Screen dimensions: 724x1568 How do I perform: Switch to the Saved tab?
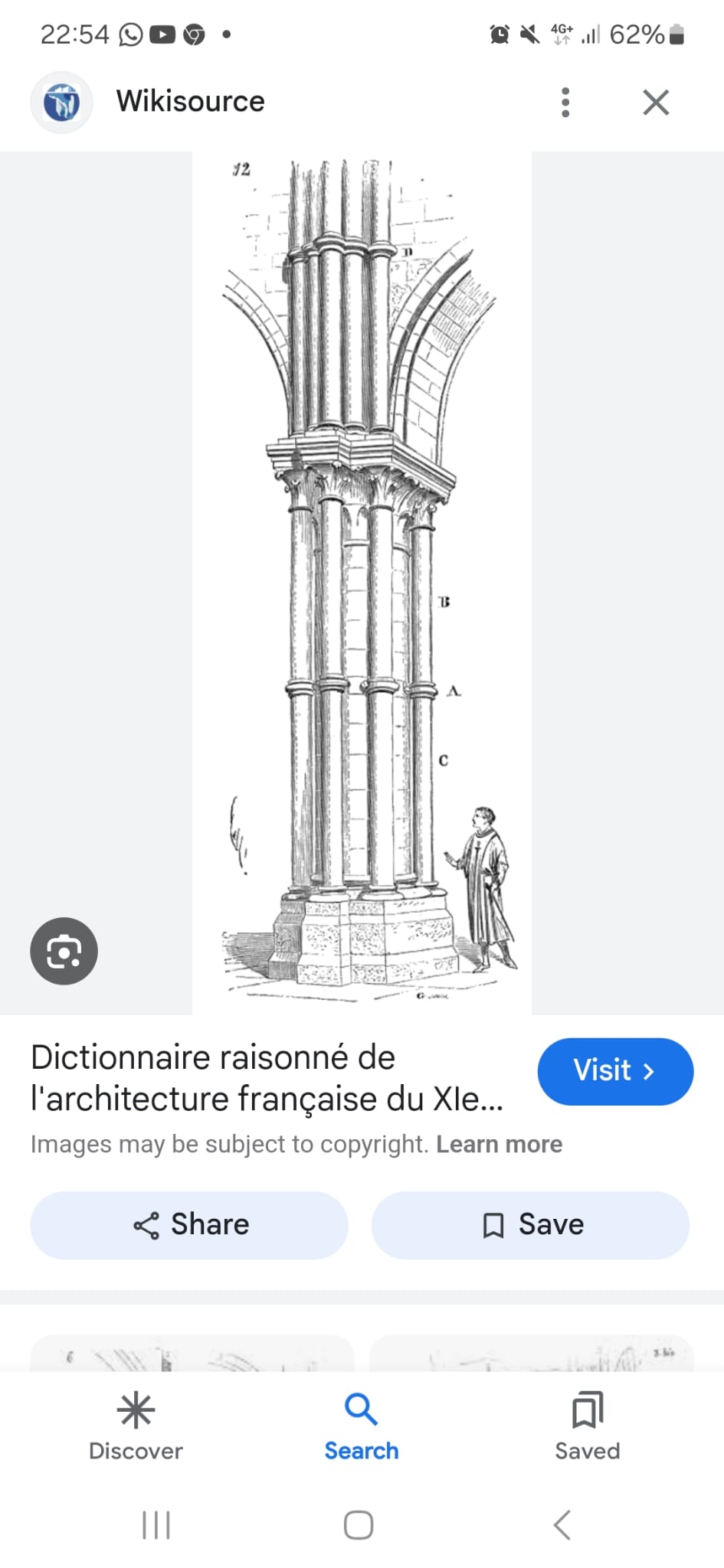pyautogui.click(x=587, y=1427)
